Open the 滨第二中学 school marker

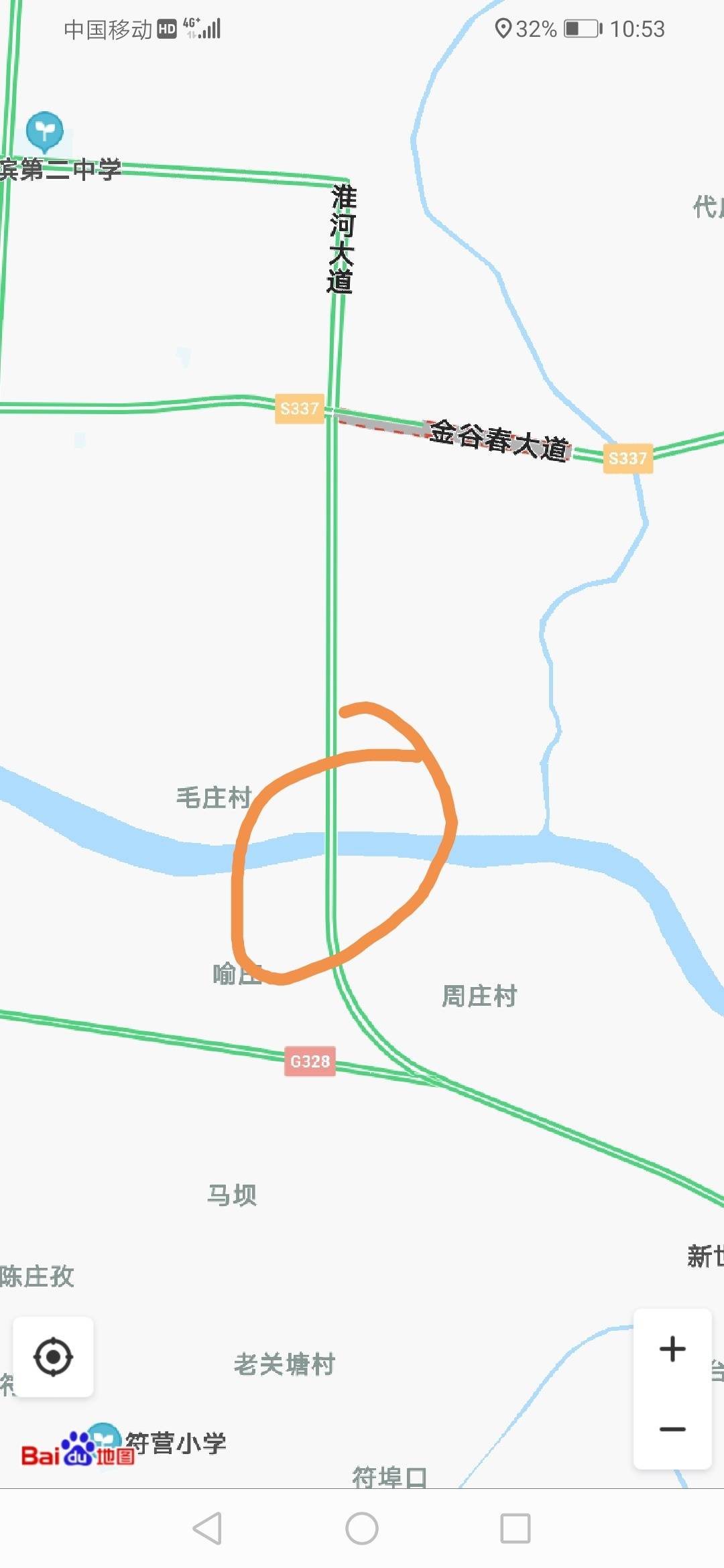click(45, 131)
